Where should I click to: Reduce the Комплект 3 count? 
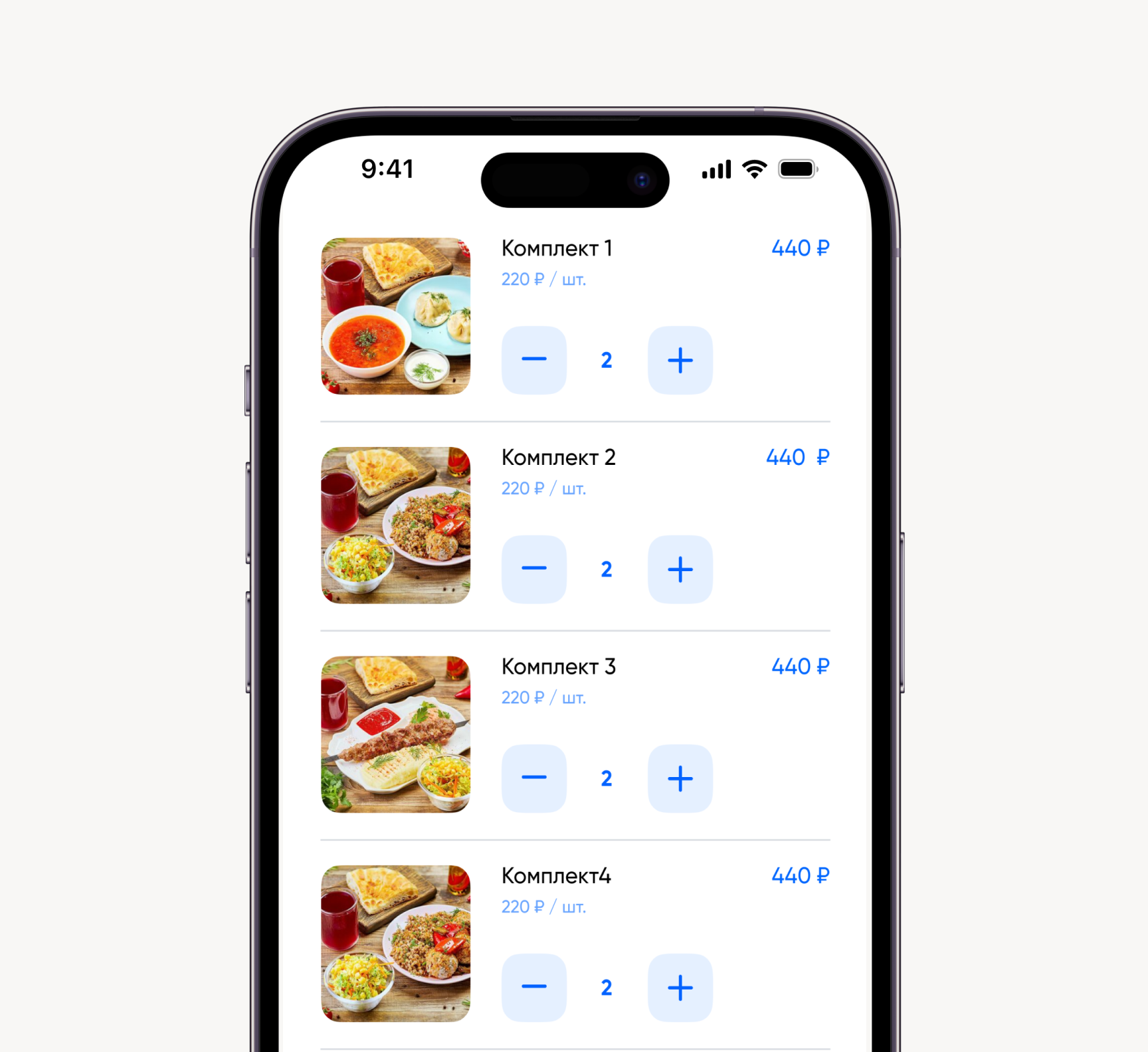click(533, 778)
